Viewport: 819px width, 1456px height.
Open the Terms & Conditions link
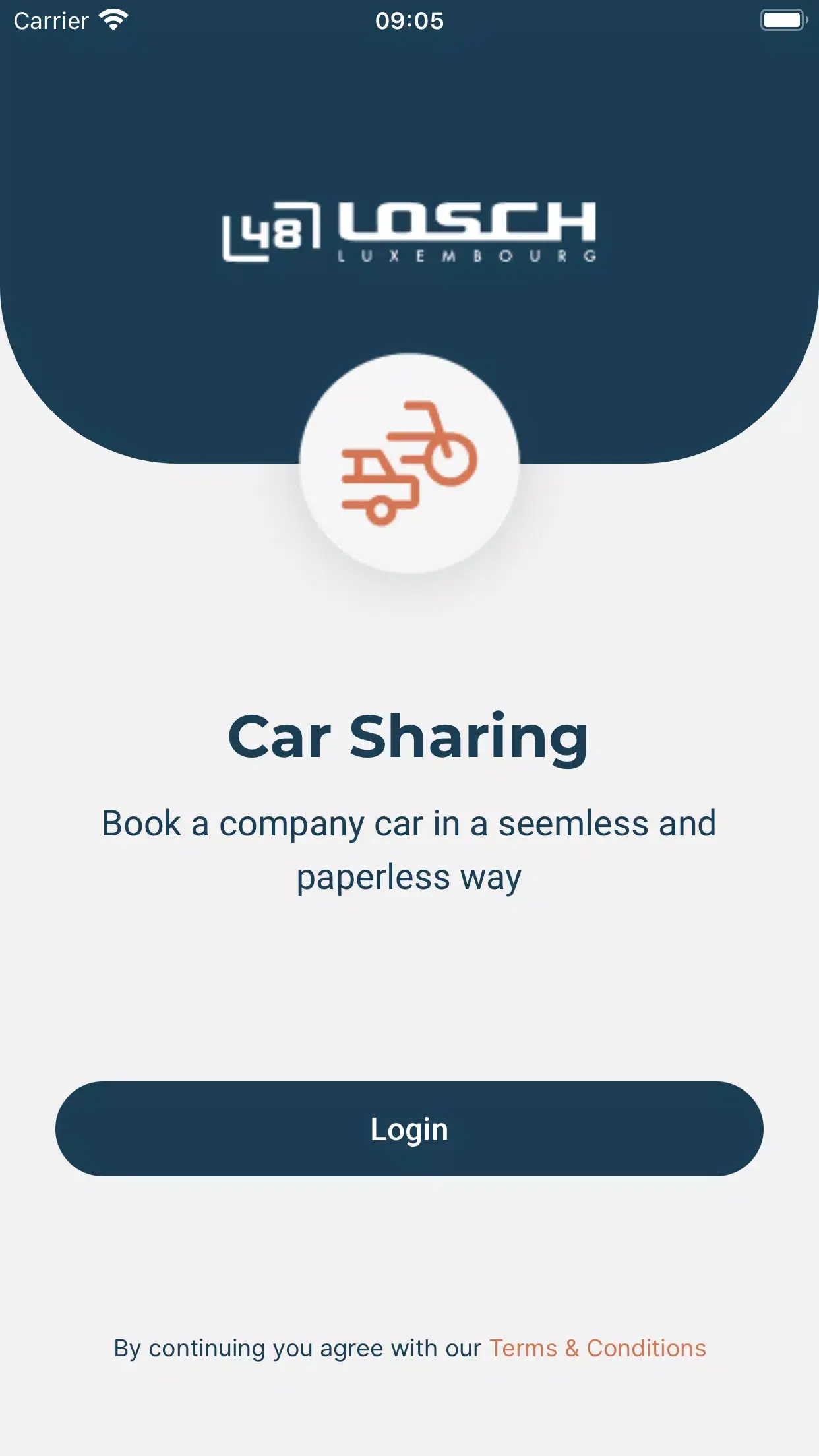597,1349
